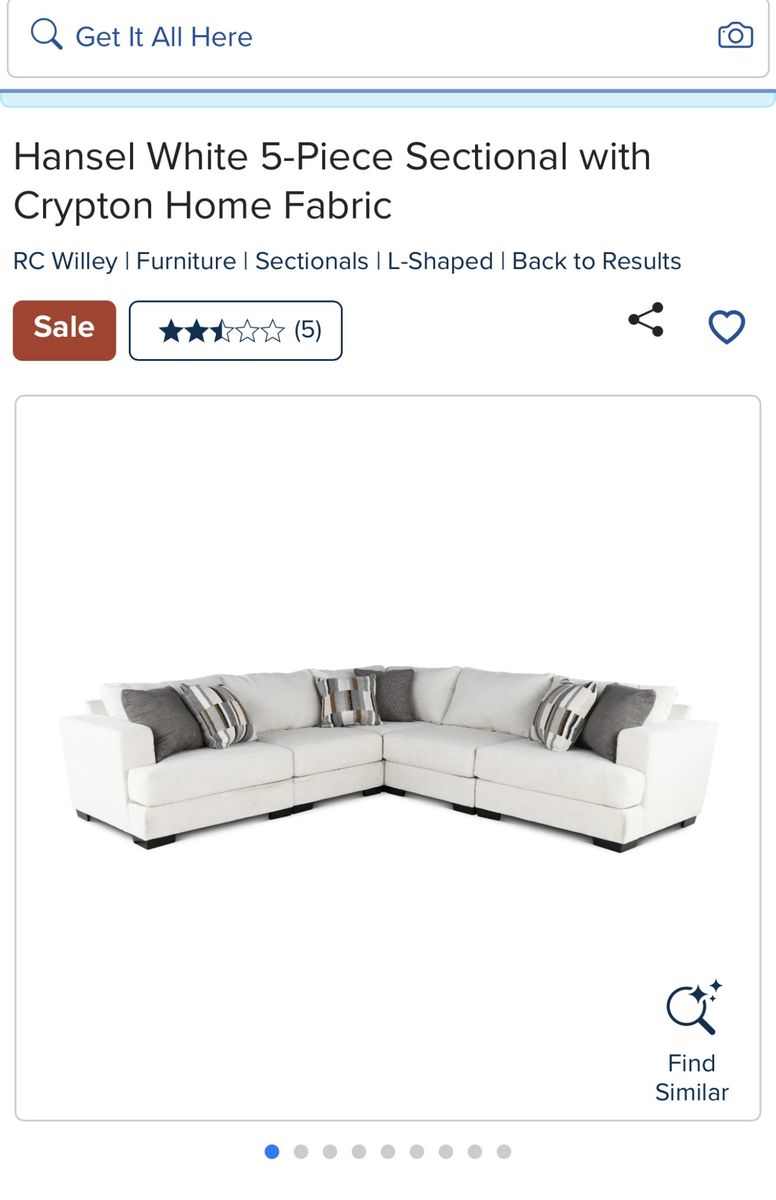Image resolution: width=776 pixels, height=1200 pixels.
Task: Open the Furniture breadcrumb link
Action: 186,261
